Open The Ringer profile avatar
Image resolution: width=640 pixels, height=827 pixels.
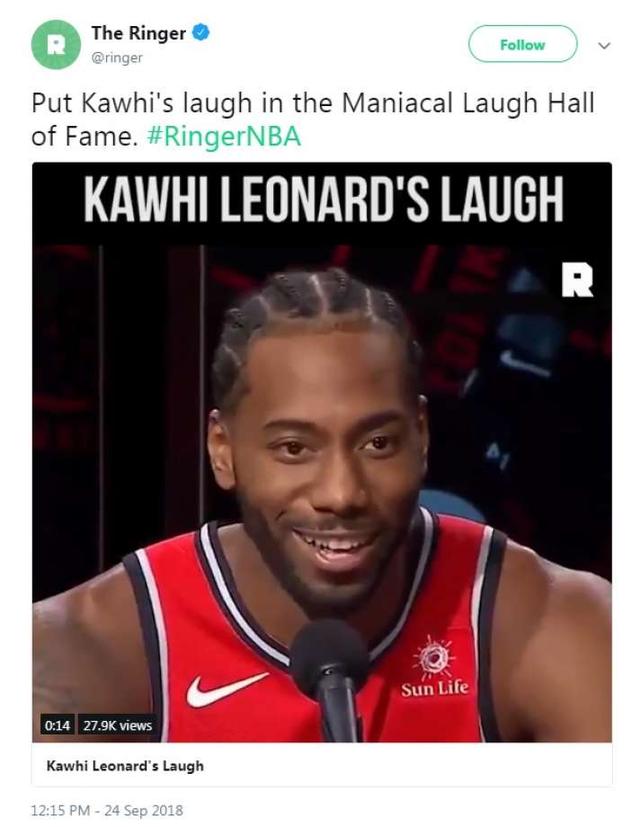click(x=55, y=45)
